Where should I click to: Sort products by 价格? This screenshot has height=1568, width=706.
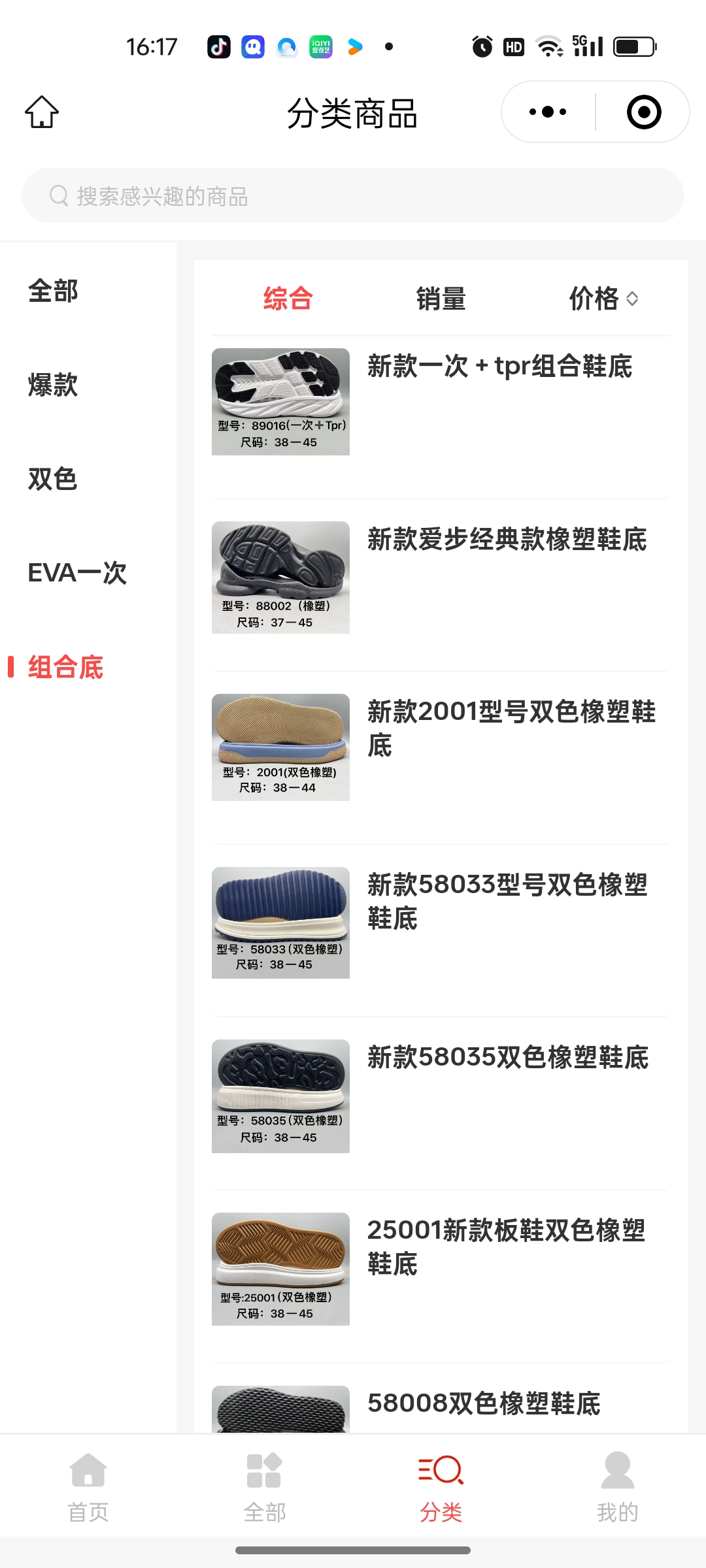coord(603,299)
